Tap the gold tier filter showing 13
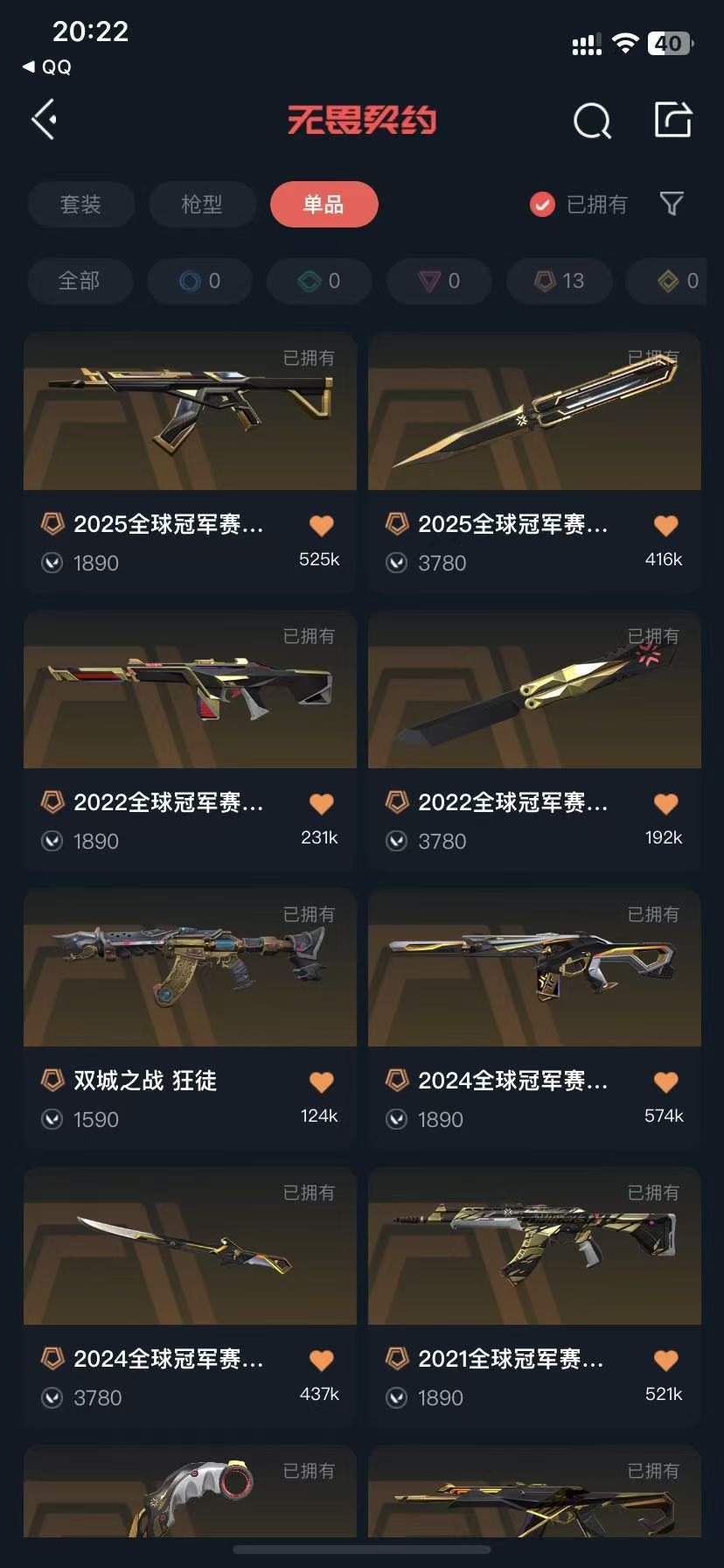This screenshot has height=1568, width=724. (559, 281)
